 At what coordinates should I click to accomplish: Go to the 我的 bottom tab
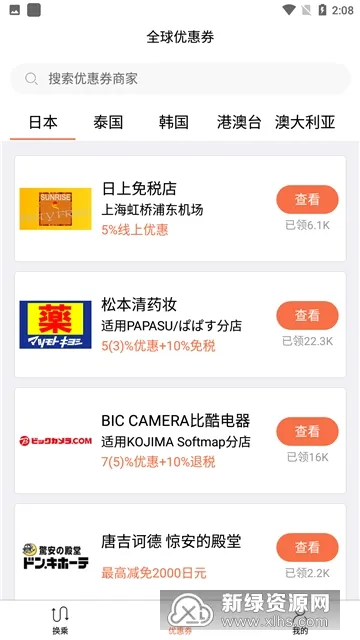pyautogui.click(x=300, y=620)
